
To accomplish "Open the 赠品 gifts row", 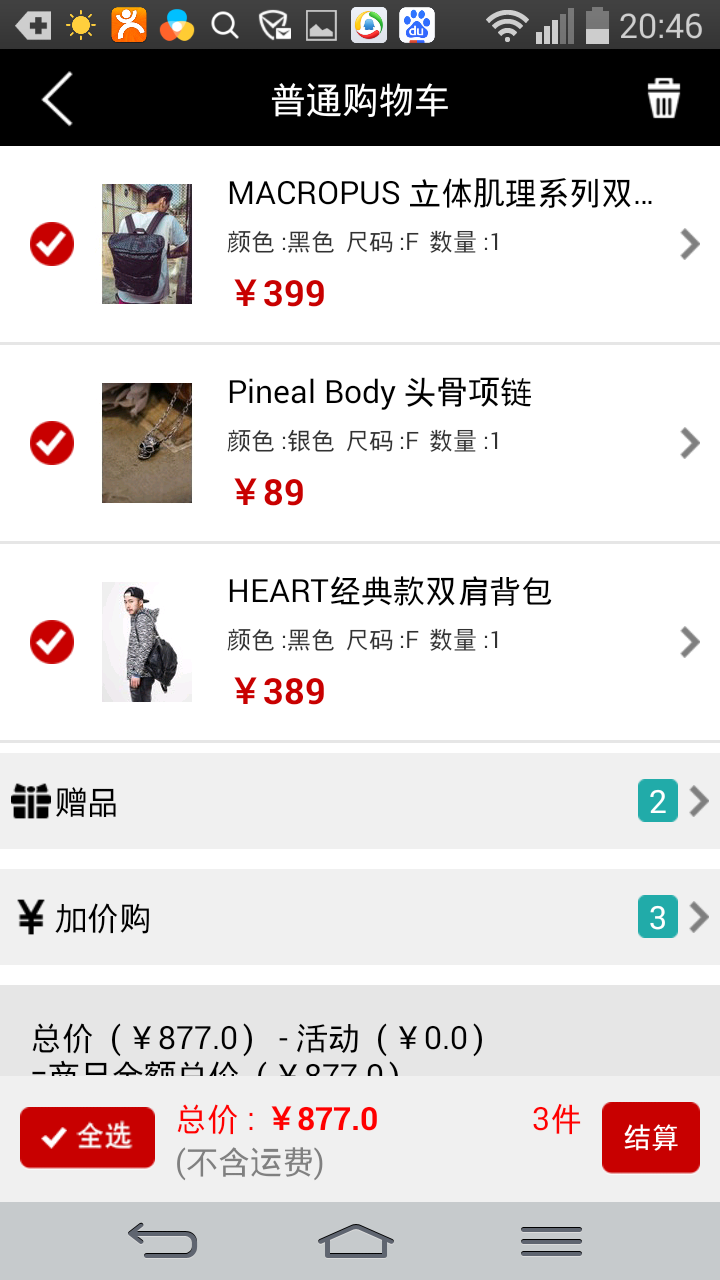I will tap(360, 801).
